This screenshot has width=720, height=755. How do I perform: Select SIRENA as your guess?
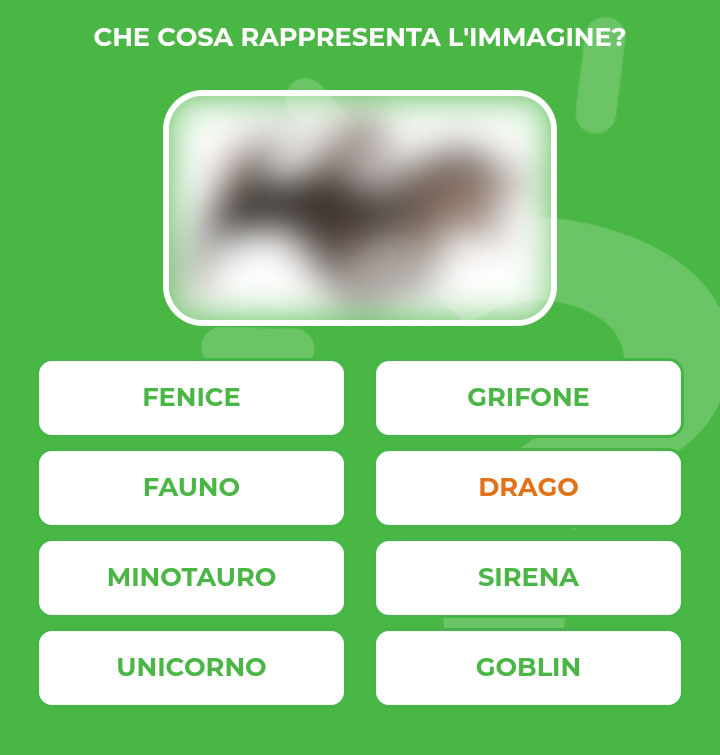click(528, 578)
